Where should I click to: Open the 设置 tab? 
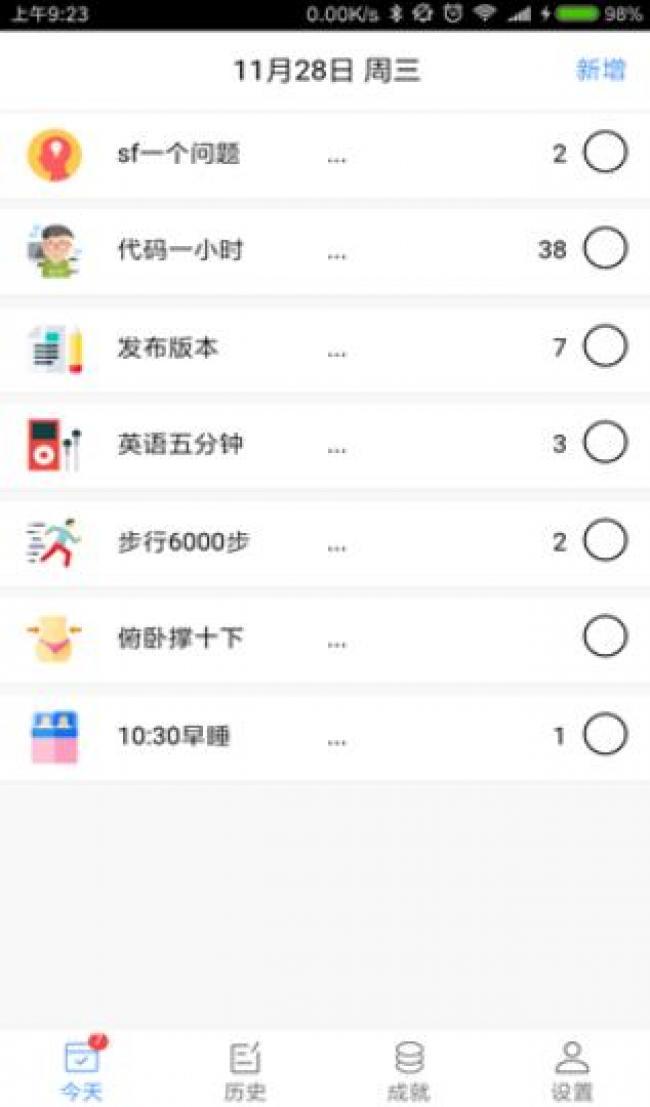[x=572, y=1068]
